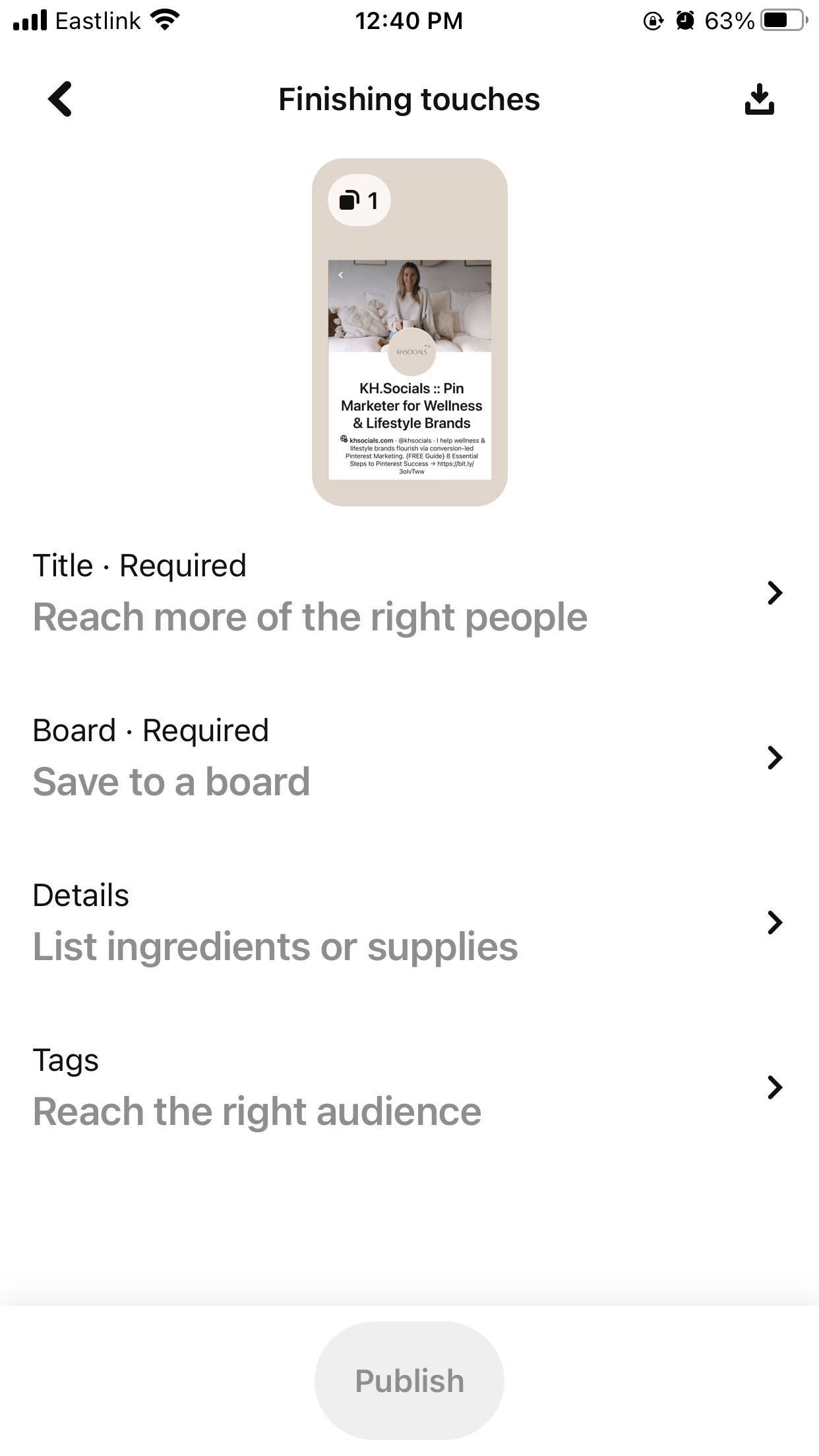This screenshot has height=1456, width=819.
Task: Tap the back arrow beside Finishing touches
Action: tap(59, 99)
